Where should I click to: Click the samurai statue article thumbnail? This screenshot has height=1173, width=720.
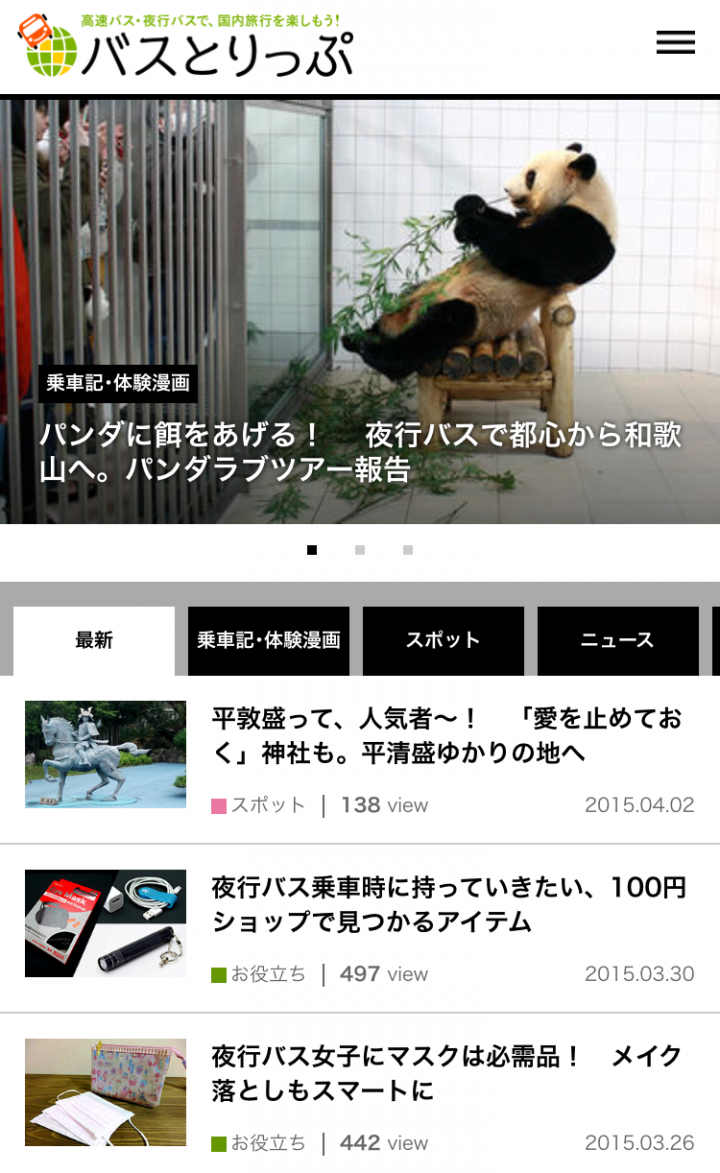tap(103, 755)
